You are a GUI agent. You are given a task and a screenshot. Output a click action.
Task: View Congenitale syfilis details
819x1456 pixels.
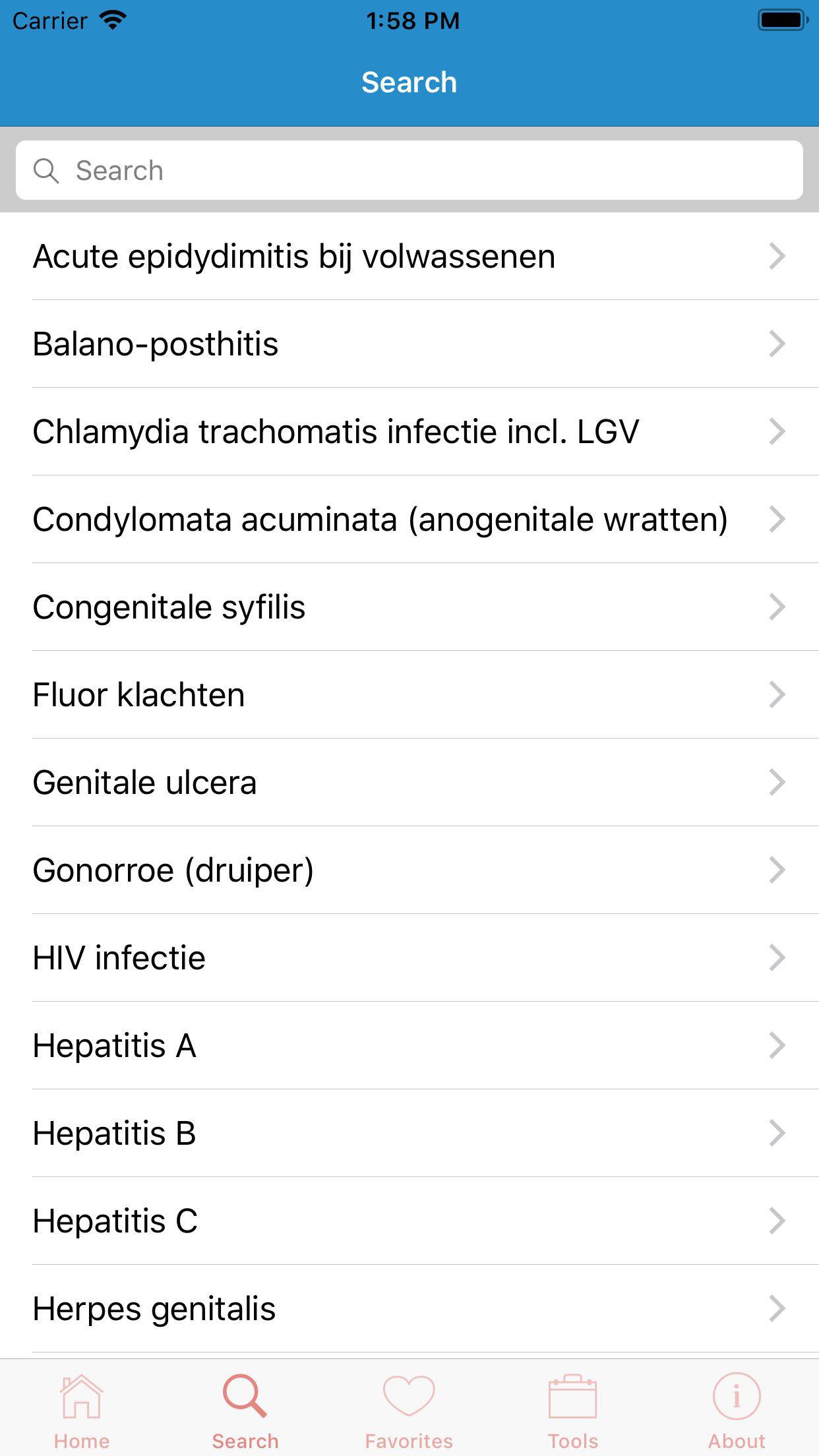(x=409, y=607)
